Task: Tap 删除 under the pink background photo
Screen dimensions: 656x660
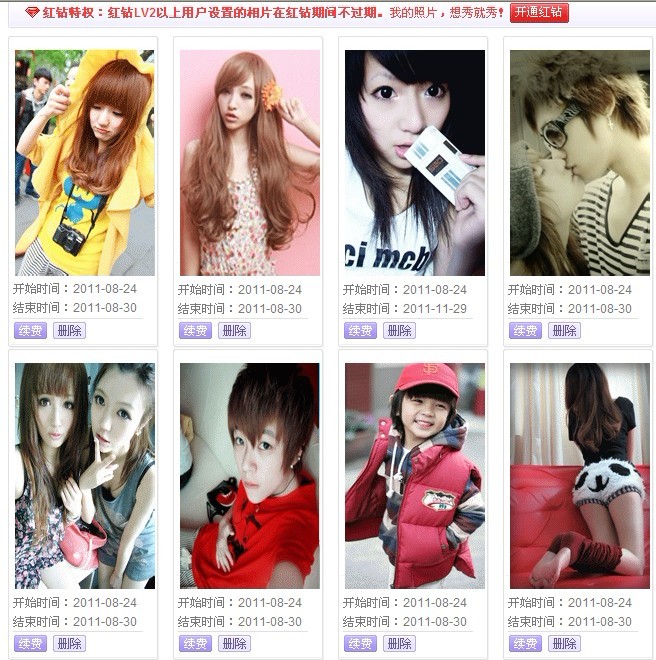Action: click(x=234, y=330)
